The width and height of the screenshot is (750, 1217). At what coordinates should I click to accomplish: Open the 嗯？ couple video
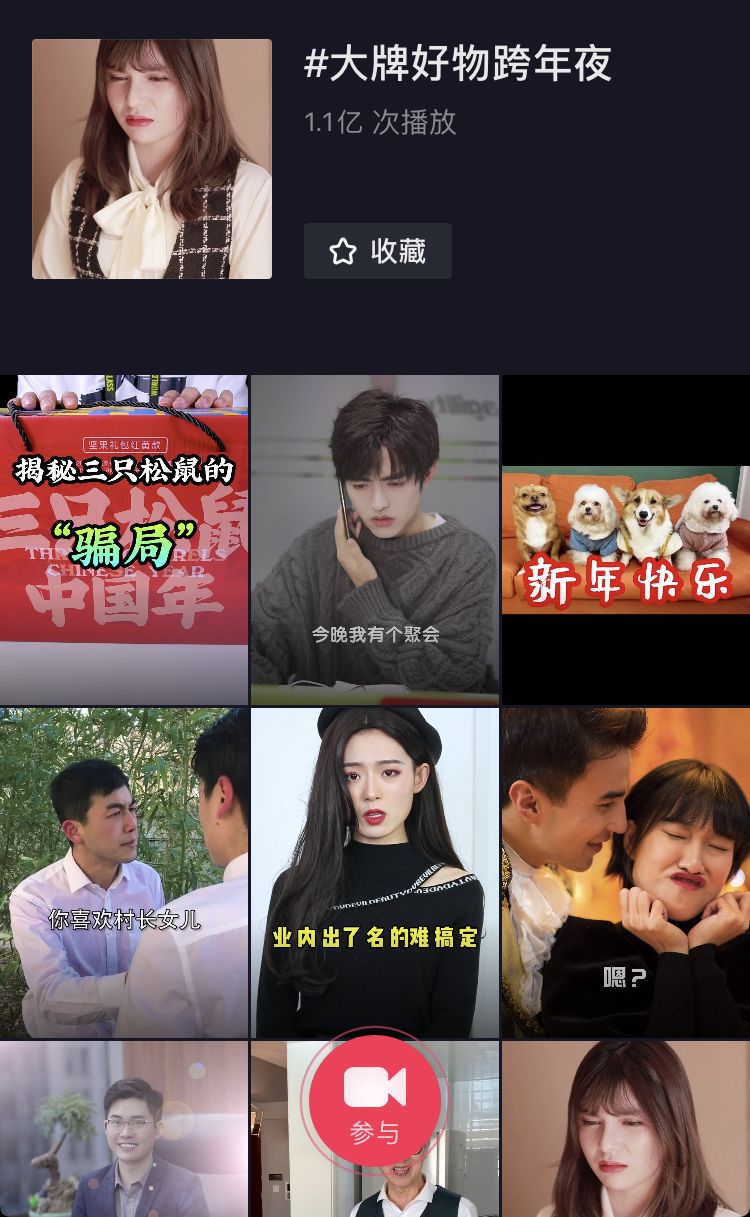tap(625, 870)
